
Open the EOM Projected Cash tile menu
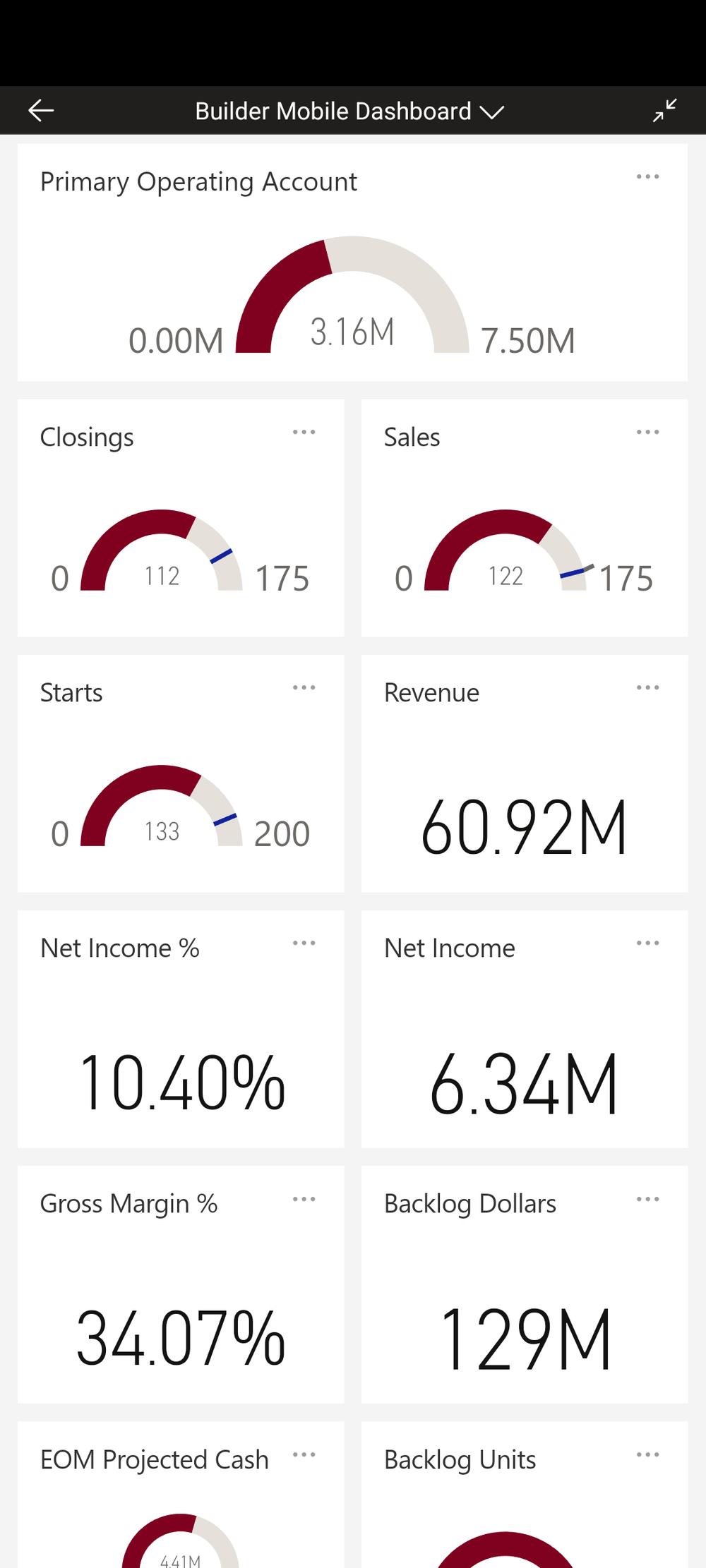(x=304, y=1454)
